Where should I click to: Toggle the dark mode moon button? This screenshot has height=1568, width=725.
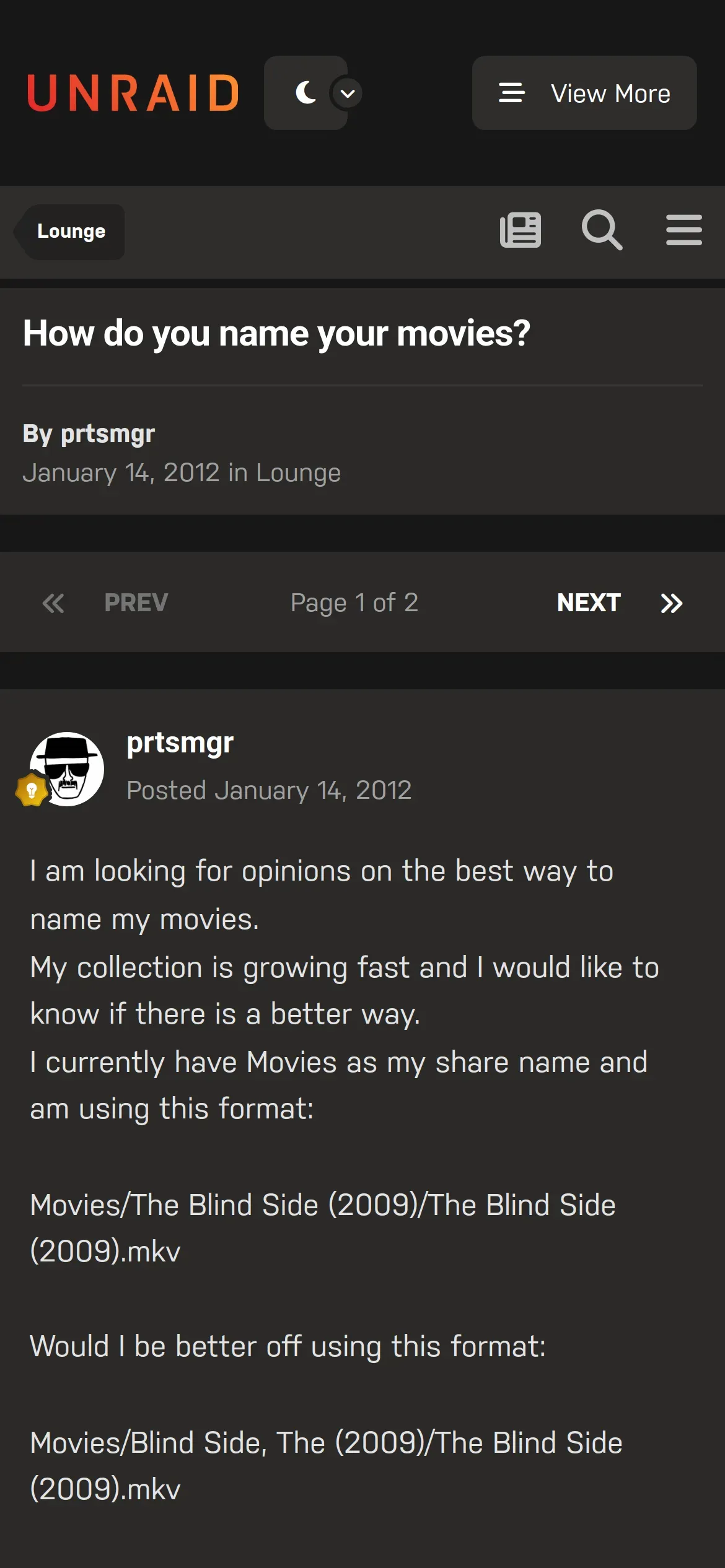click(305, 93)
